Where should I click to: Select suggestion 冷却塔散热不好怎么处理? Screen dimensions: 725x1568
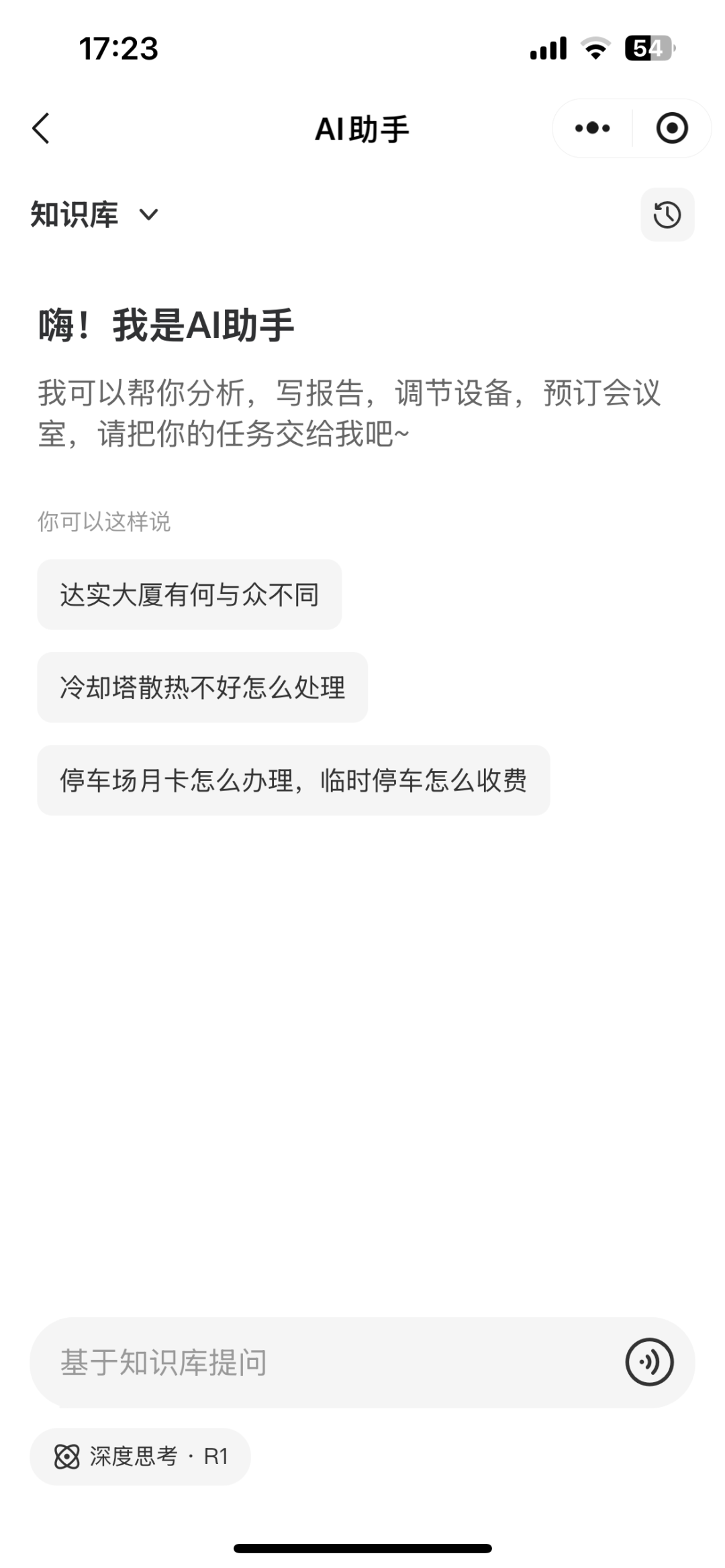(203, 687)
